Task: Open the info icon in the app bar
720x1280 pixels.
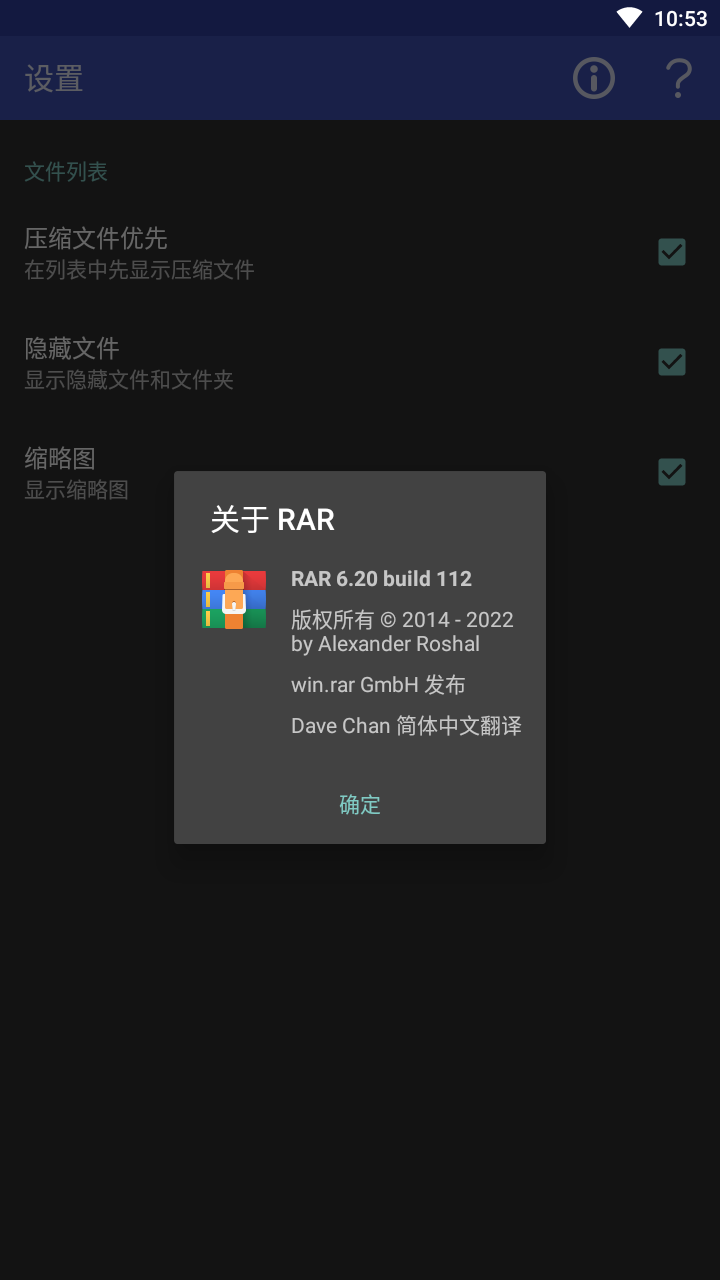Action: point(594,78)
